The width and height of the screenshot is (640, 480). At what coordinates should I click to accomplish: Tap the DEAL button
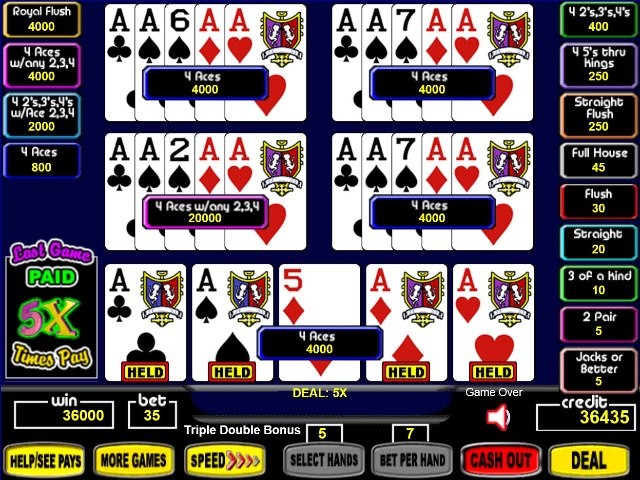point(589,460)
